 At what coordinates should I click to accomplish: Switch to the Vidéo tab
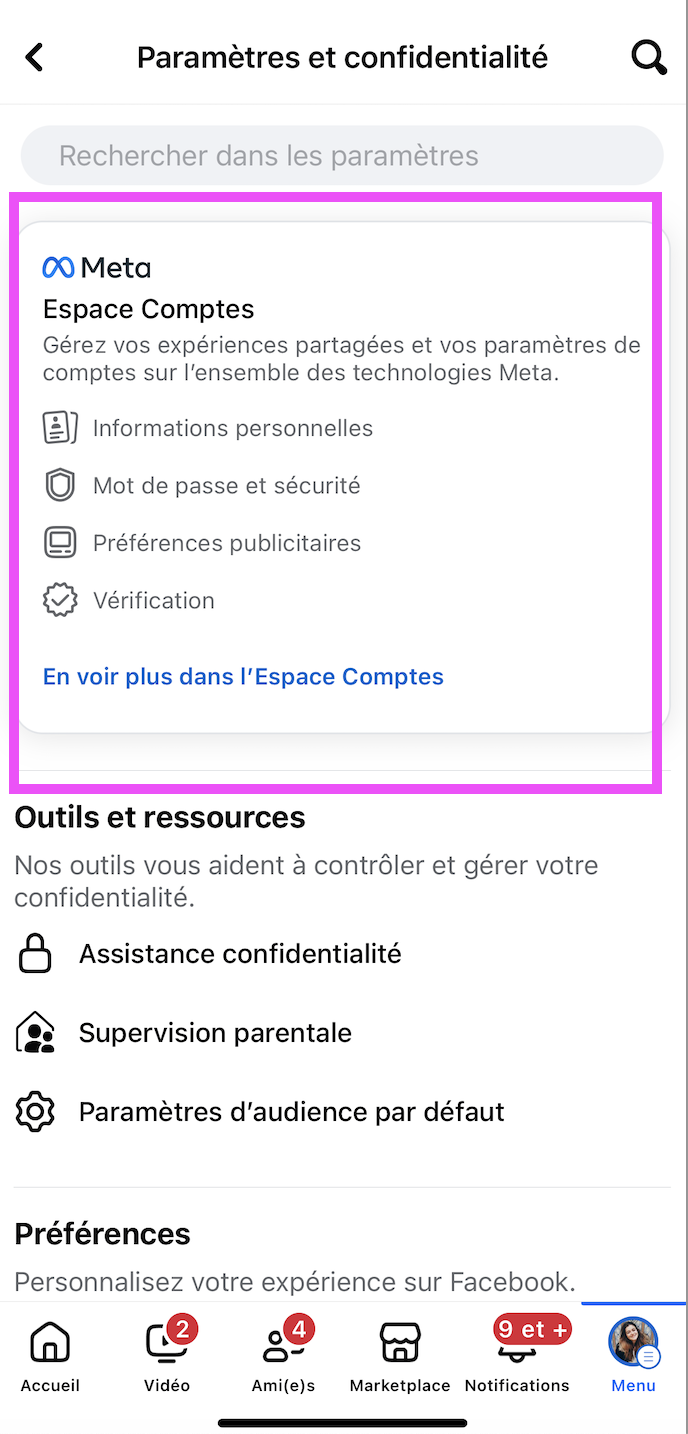click(x=166, y=1356)
